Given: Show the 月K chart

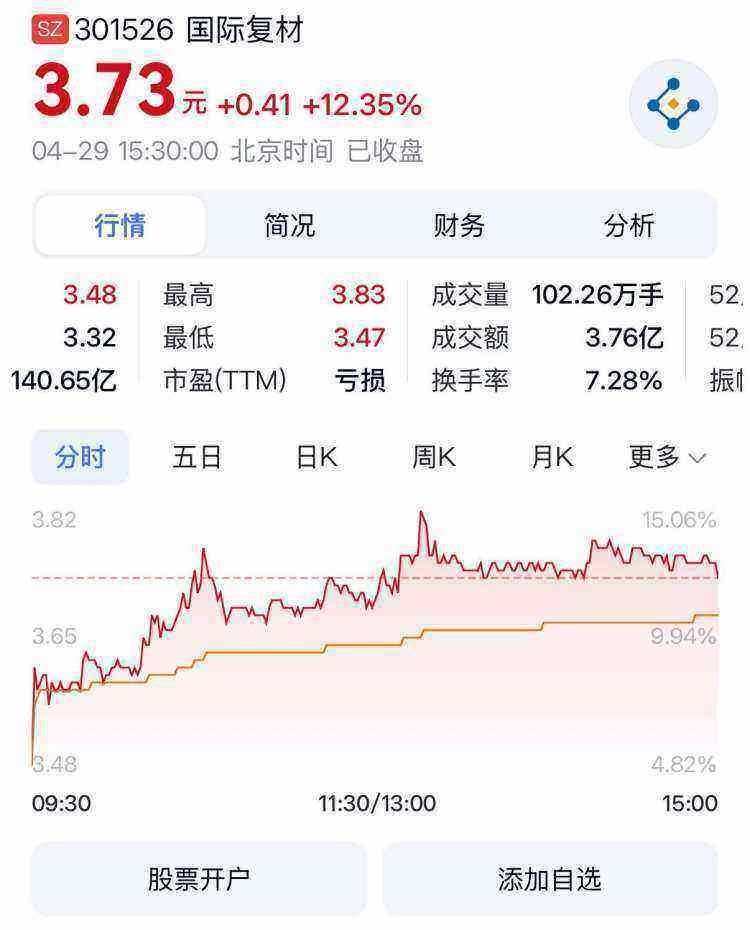Looking at the screenshot, I should [x=552, y=458].
